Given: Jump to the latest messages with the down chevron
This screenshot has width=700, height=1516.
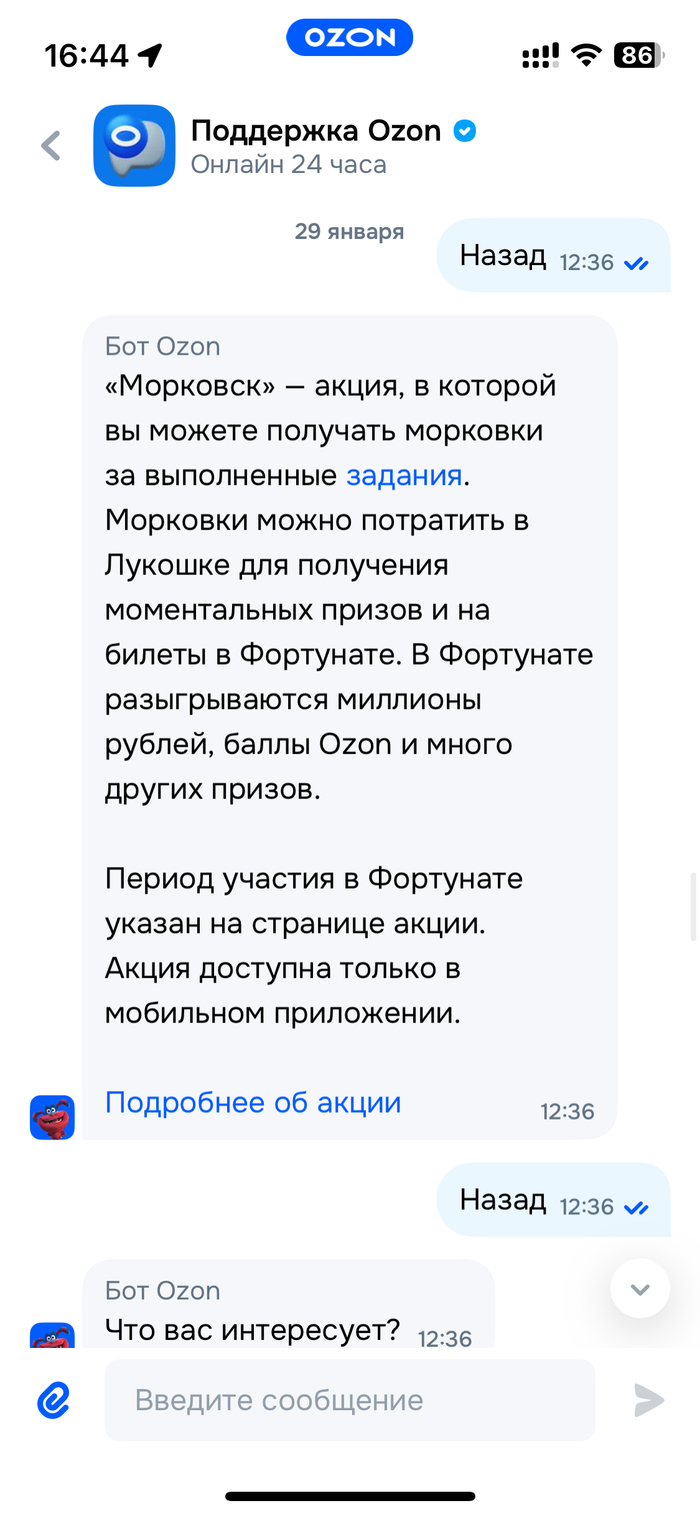Looking at the screenshot, I should 640,1289.
